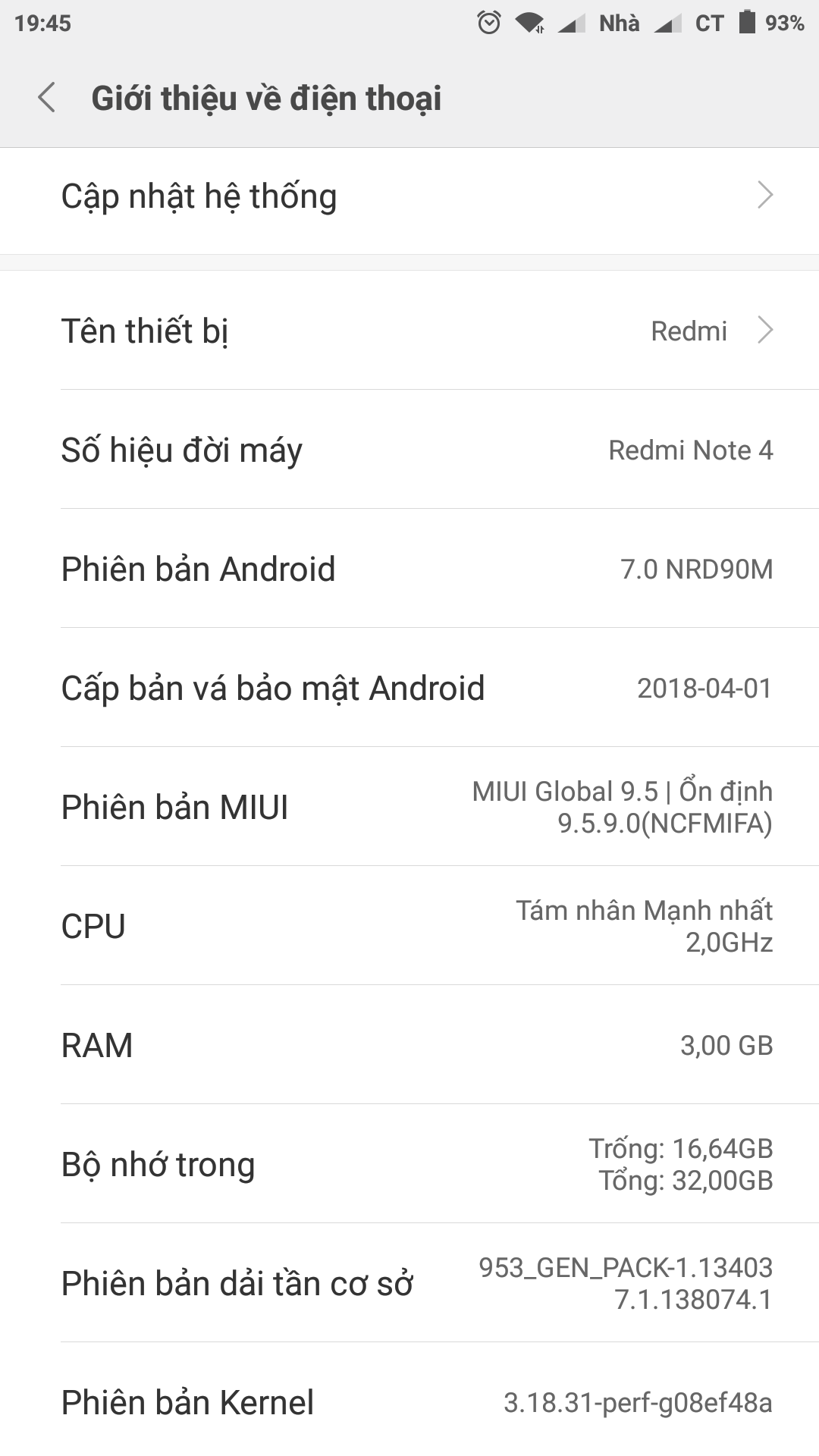Tap the Phiên bản MIUI row

click(409, 807)
